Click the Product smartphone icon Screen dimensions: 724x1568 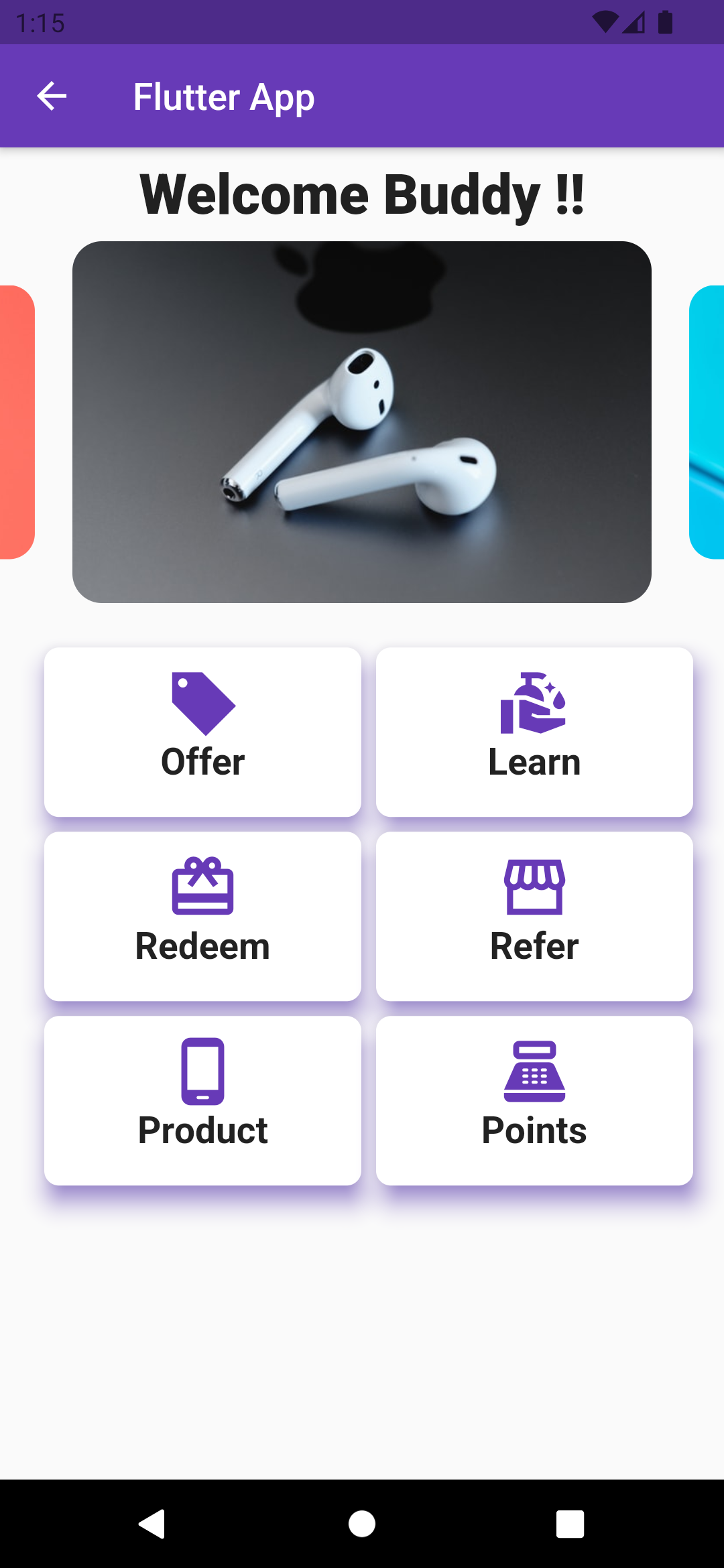tap(203, 1070)
